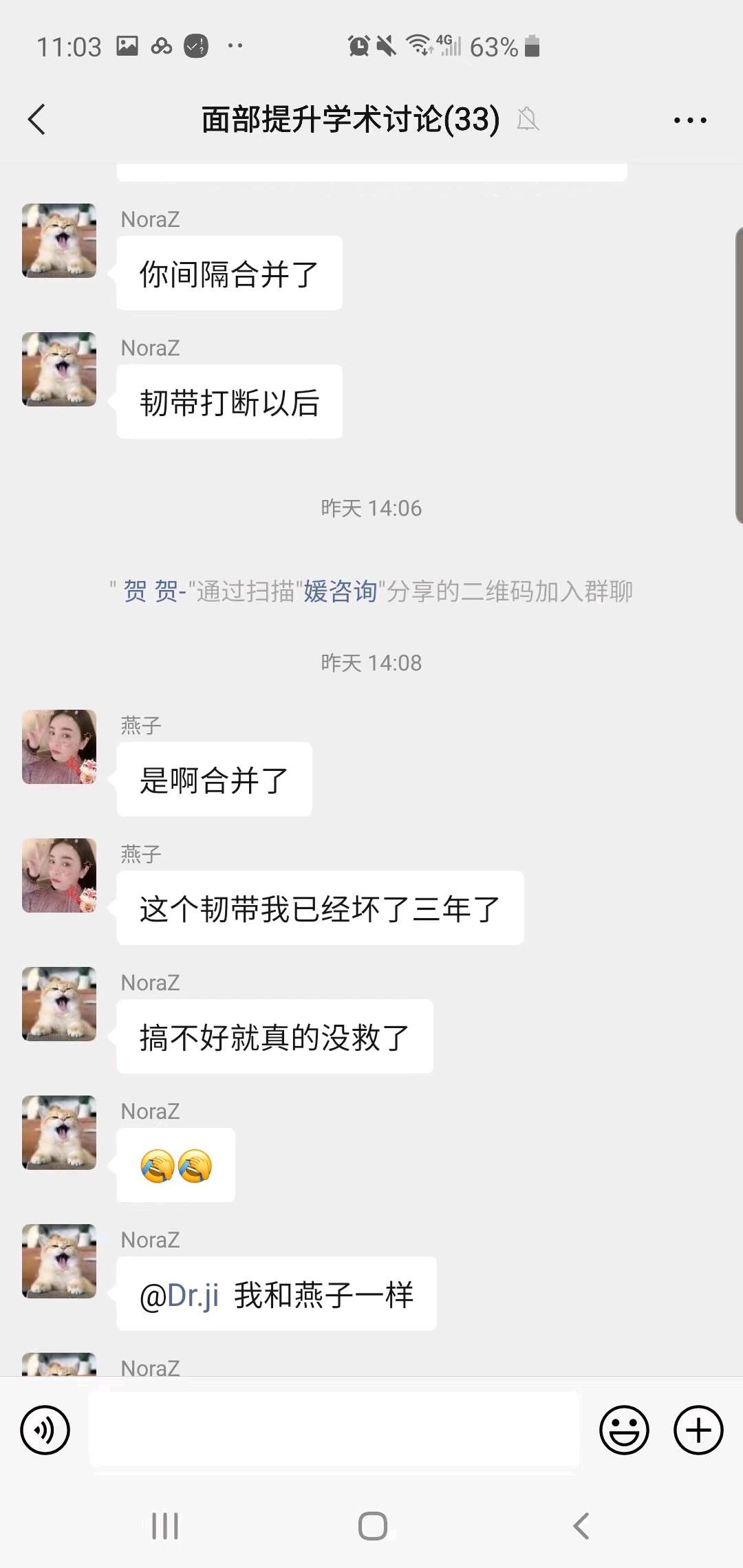Viewport: 743px width, 1568px height.
Task: Switch to voice message input
Action: (x=45, y=1430)
